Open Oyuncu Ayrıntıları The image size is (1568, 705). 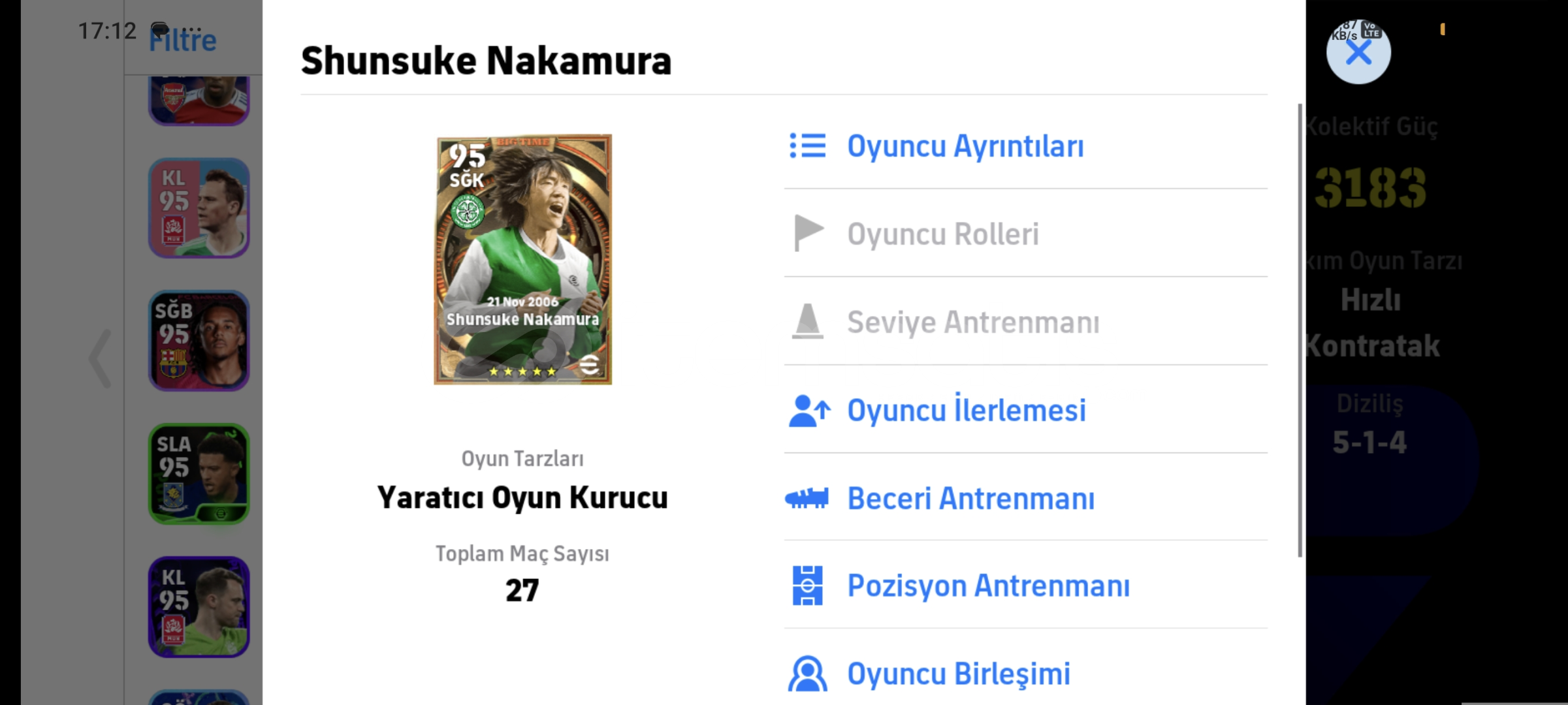[x=965, y=146]
